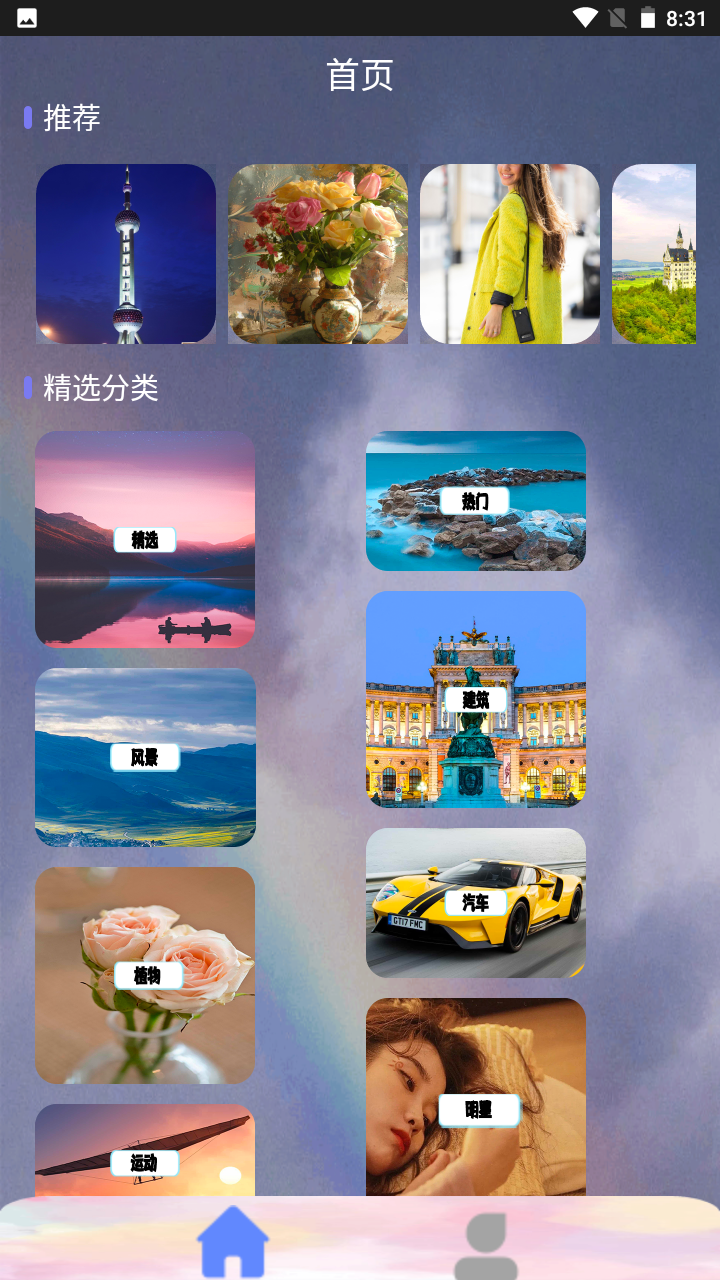The width and height of the screenshot is (720, 1280).
Task: View the Oriental Pearl Tower recommended wallpaper
Action: pos(125,253)
